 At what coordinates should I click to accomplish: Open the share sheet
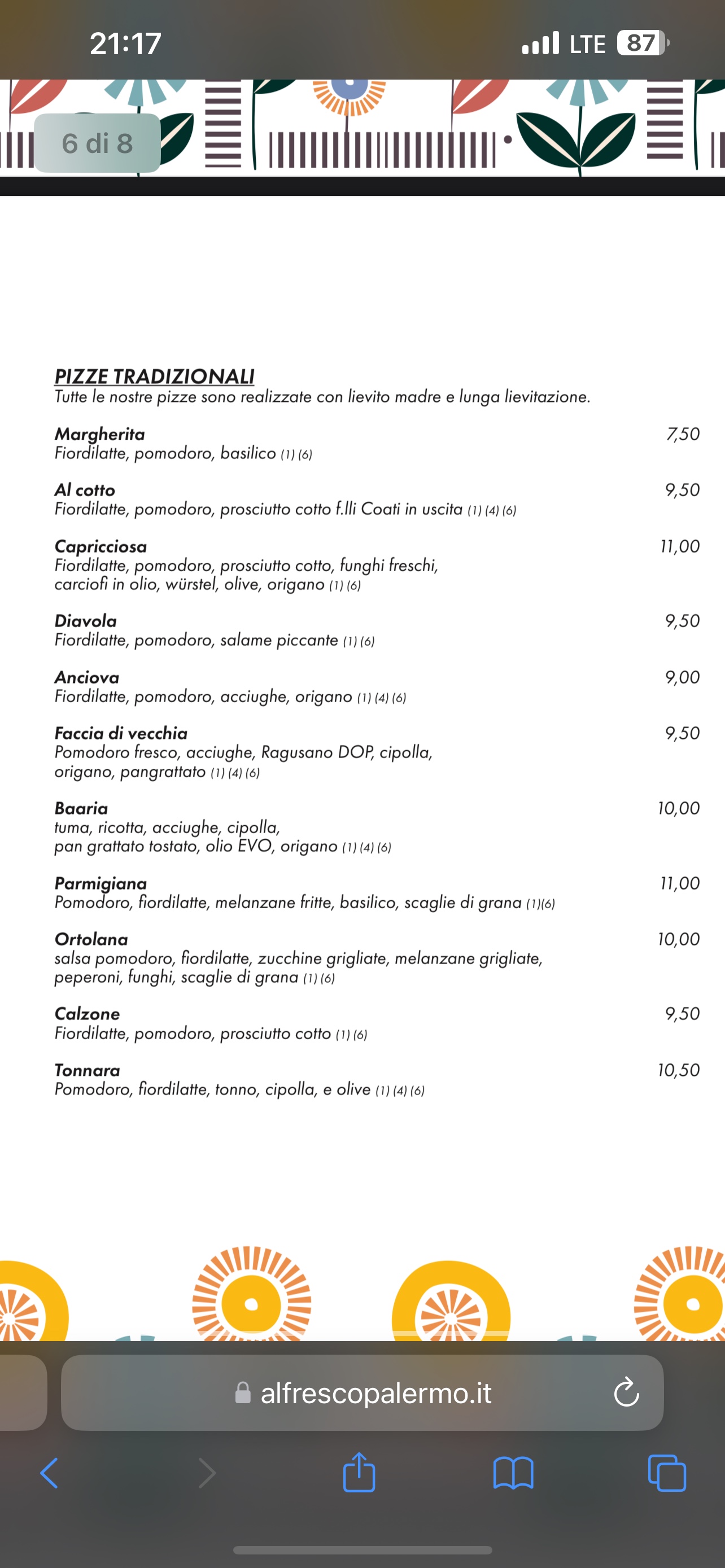[359, 1472]
